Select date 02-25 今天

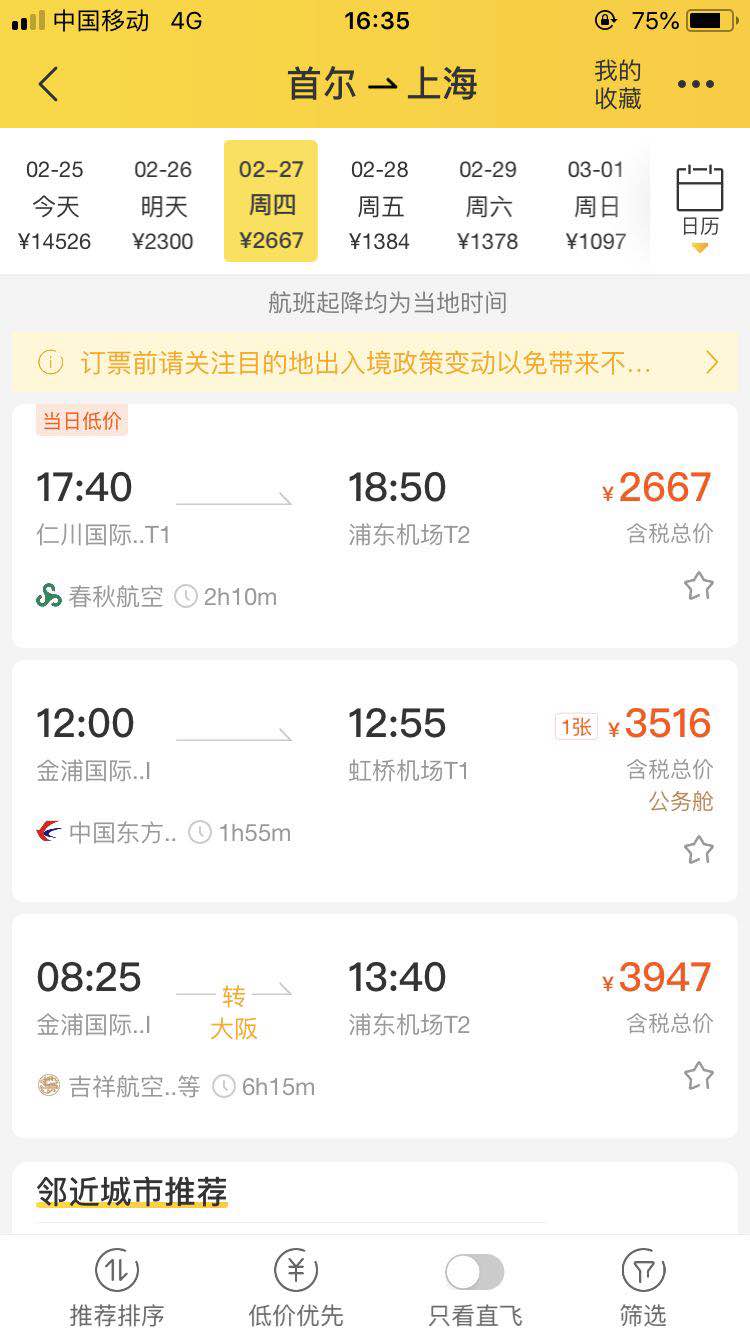point(55,204)
